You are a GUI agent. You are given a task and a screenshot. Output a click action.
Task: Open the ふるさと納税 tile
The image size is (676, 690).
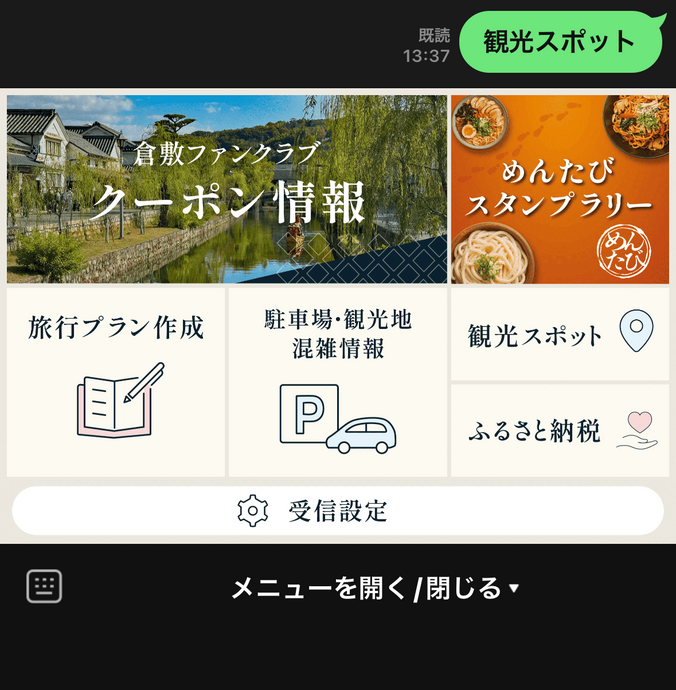click(x=560, y=430)
